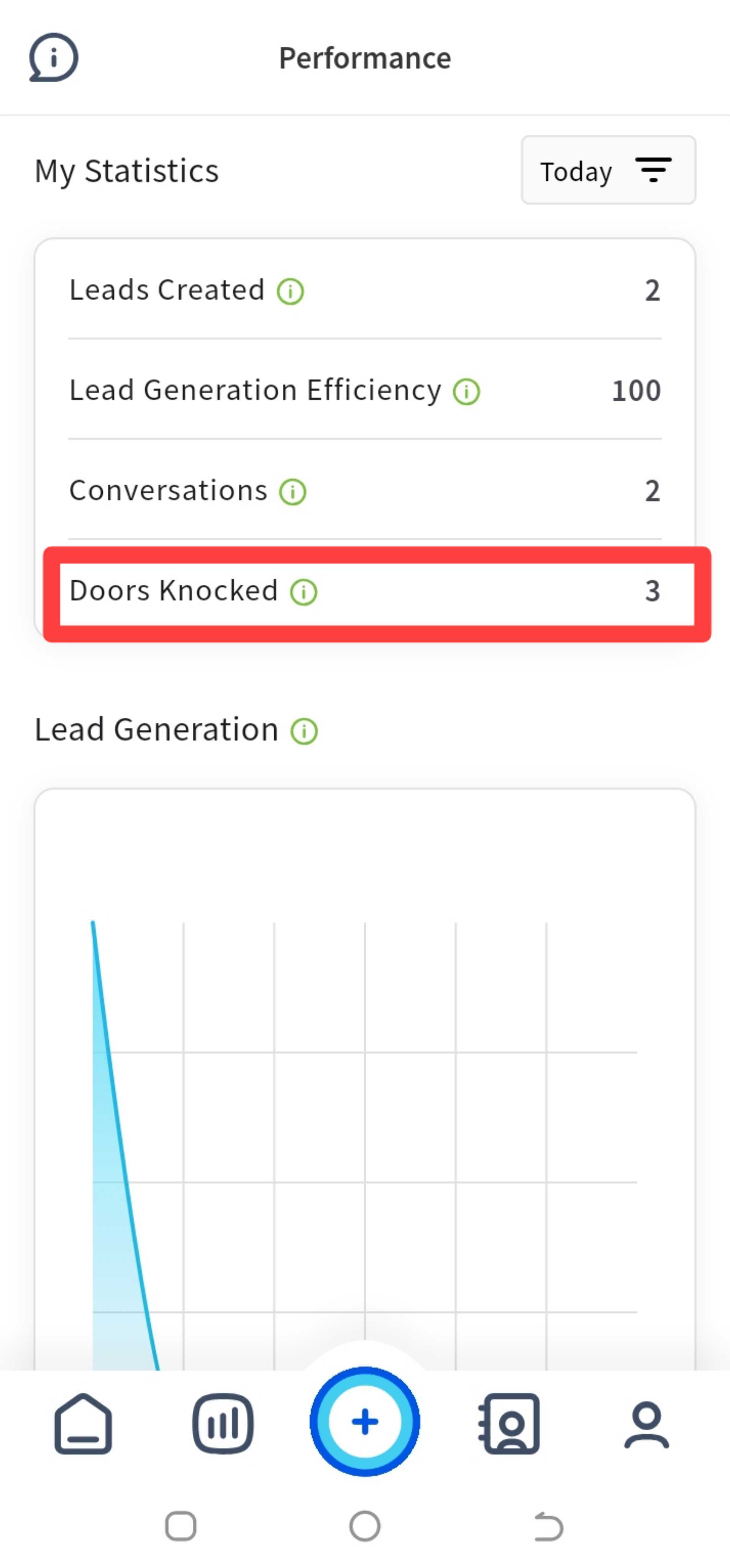Show info for Conversations
The width and height of the screenshot is (730, 1568).
tap(293, 491)
